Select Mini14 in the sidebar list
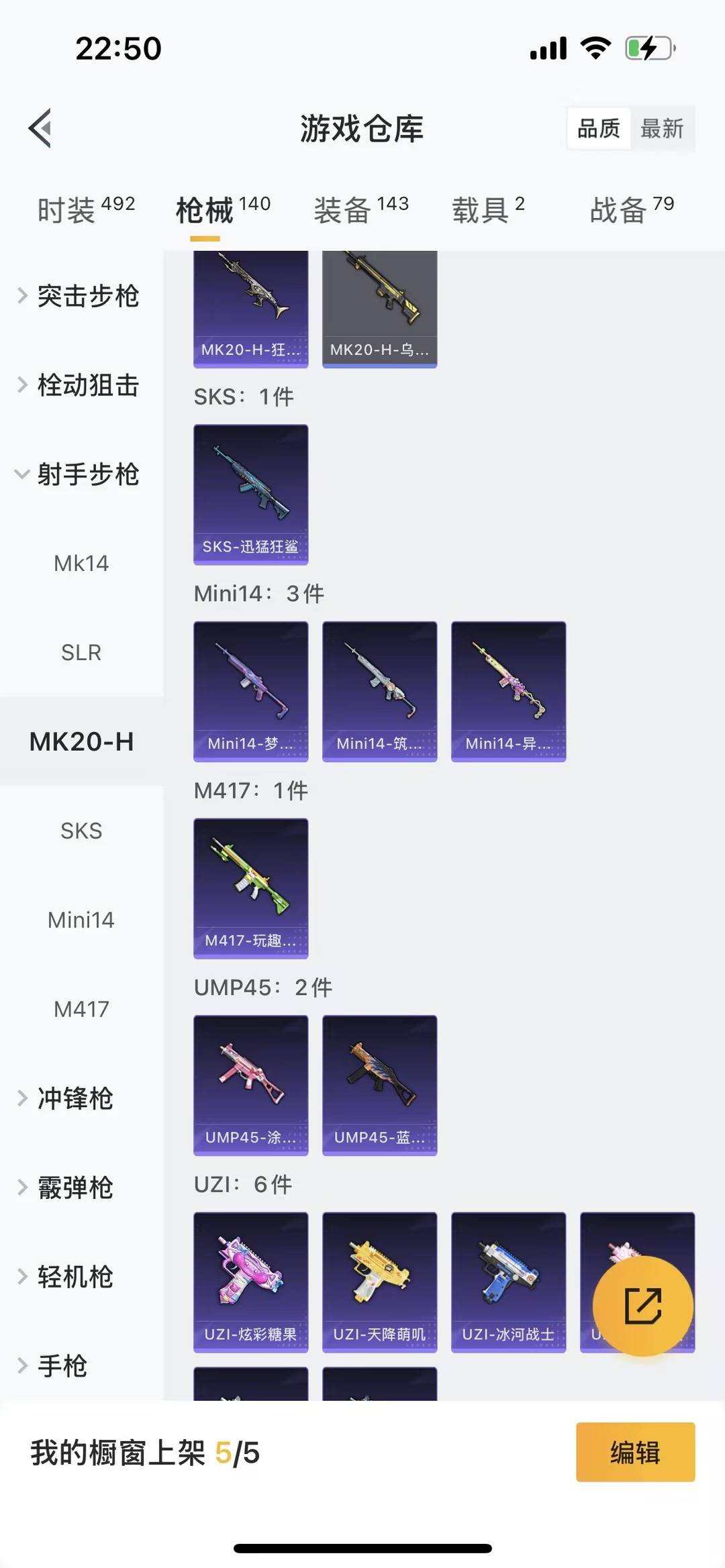The image size is (725, 1568). click(81, 920)
